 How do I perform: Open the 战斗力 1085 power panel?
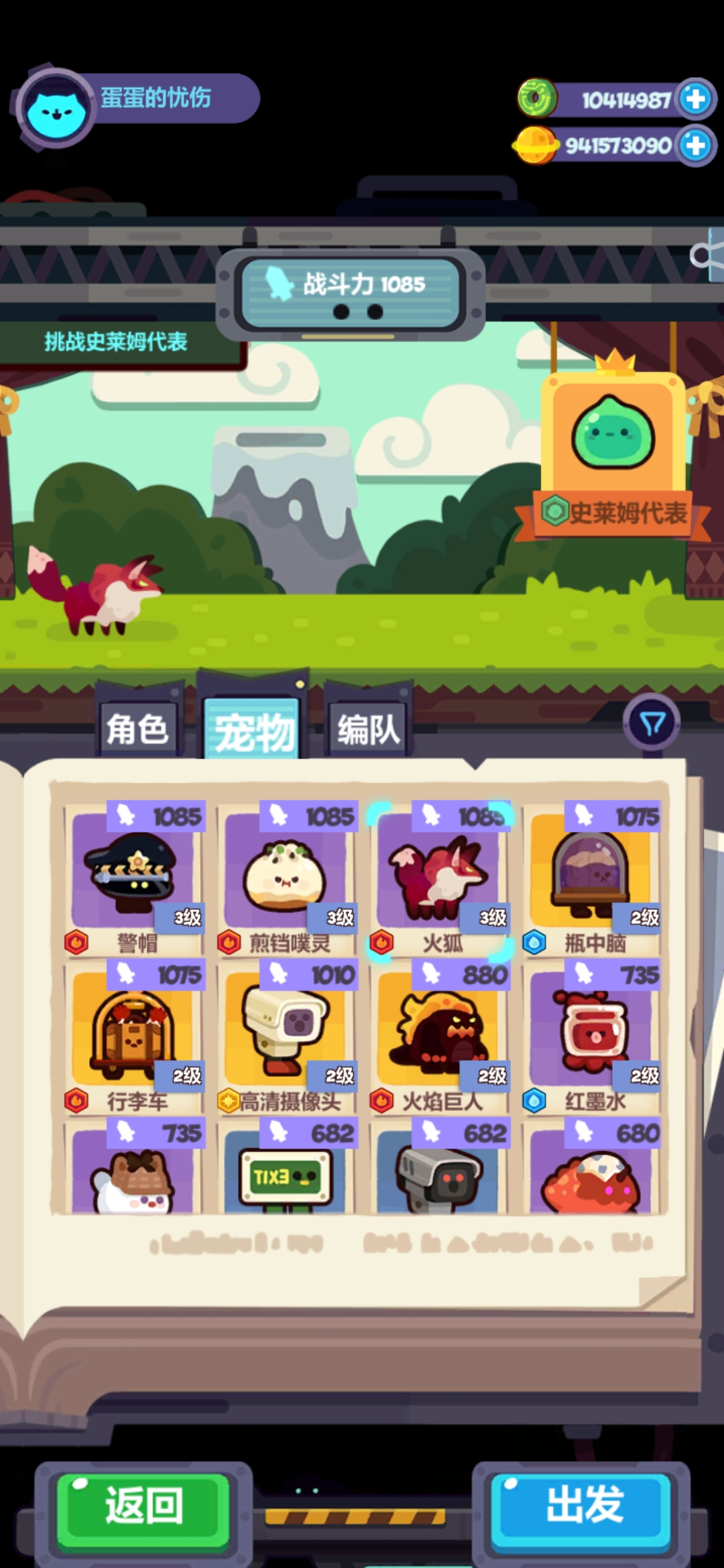[349, 292]
